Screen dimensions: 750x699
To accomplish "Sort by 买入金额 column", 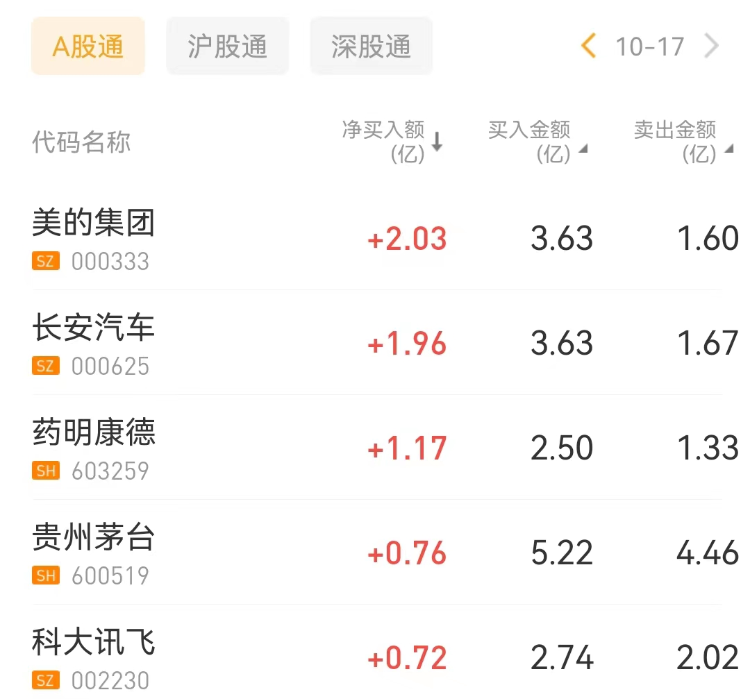I will point(537,141).
